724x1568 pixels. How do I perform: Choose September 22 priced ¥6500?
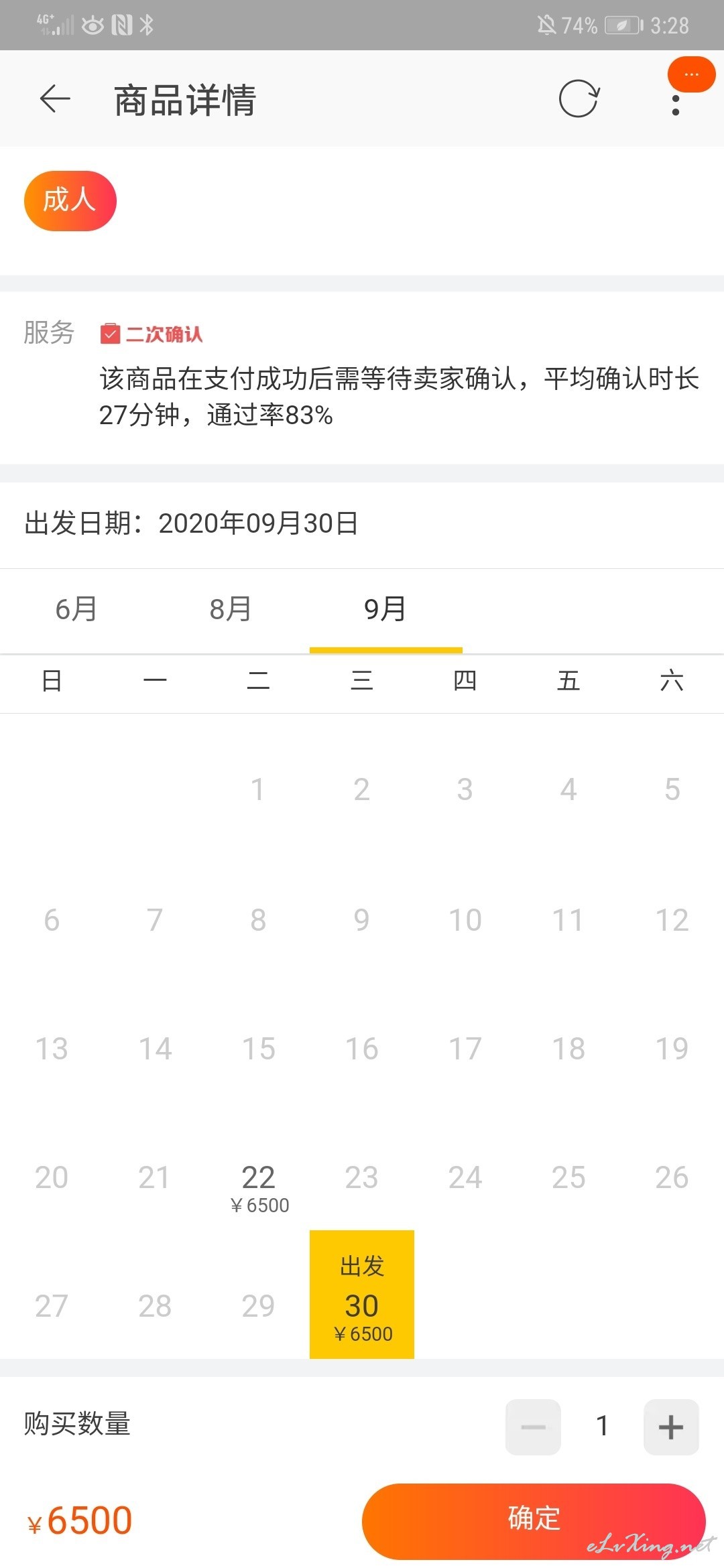click(x=259, y=1187)
